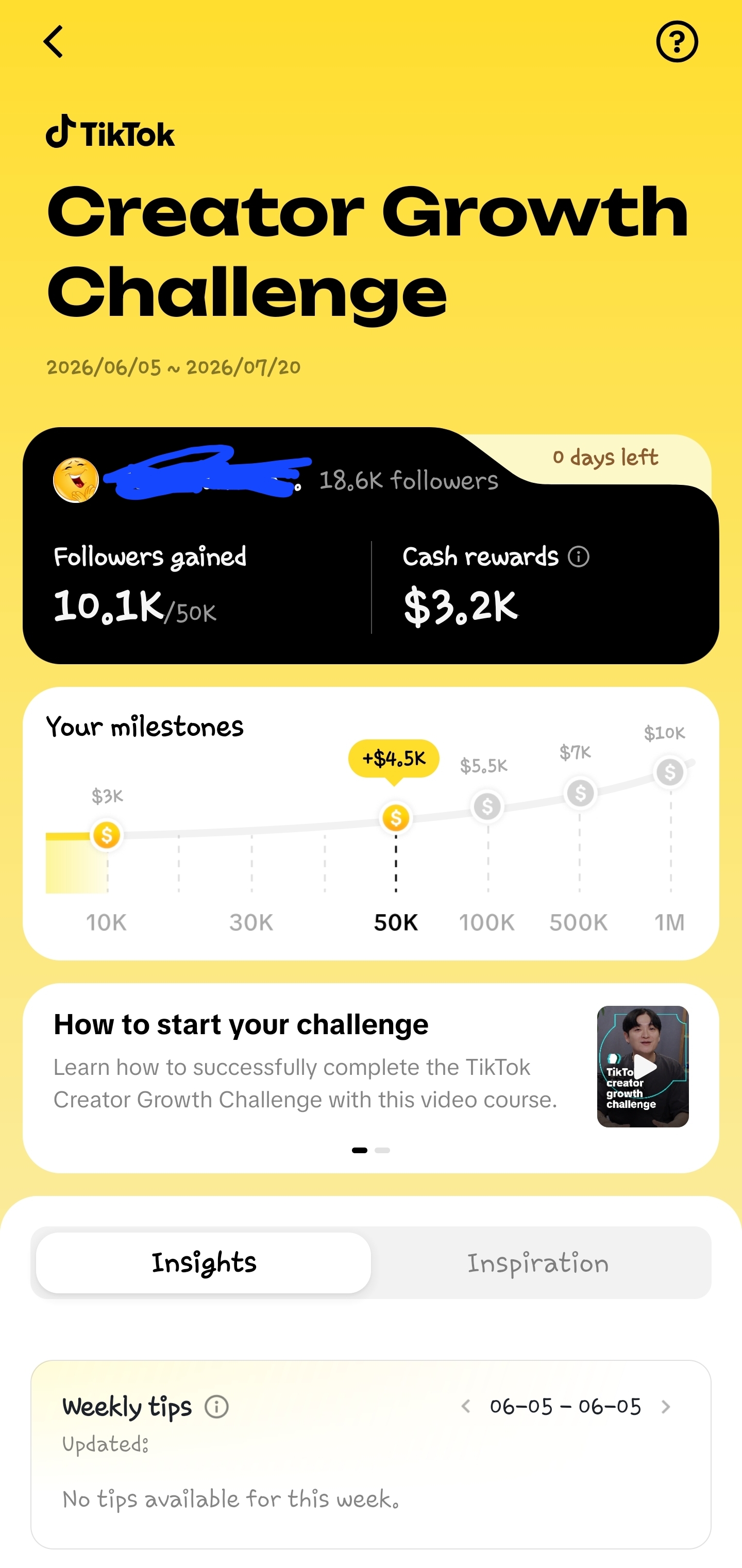Viewport: 742px width, 1568px height.
Task: Switch to the Inspiration tab
Action: pyautogui.click(x=538, y=1263)
